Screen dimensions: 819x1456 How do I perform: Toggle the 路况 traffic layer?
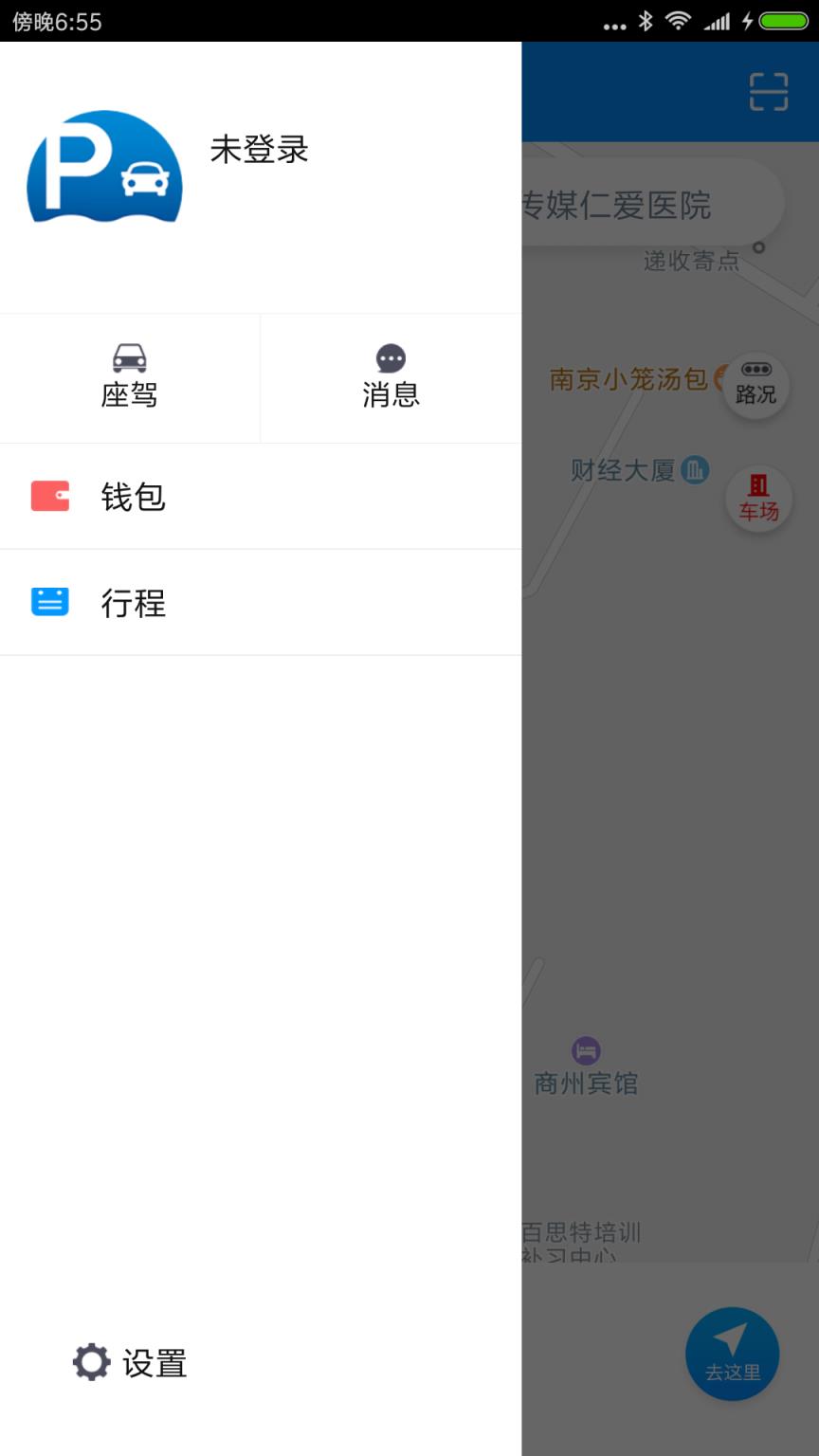coord(755,385)
